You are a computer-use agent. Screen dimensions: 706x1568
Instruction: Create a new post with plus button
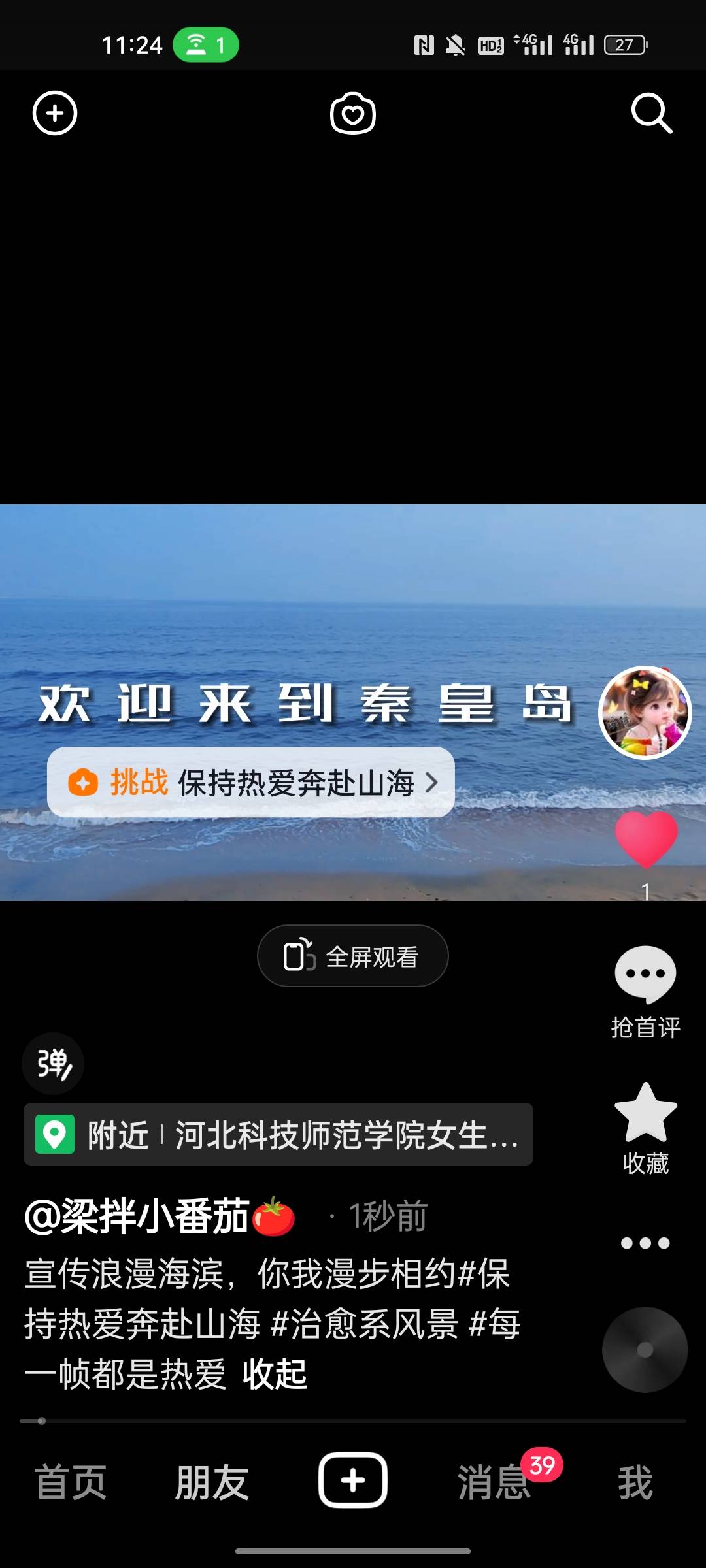pyautogui.click(x=353, y=1480)
